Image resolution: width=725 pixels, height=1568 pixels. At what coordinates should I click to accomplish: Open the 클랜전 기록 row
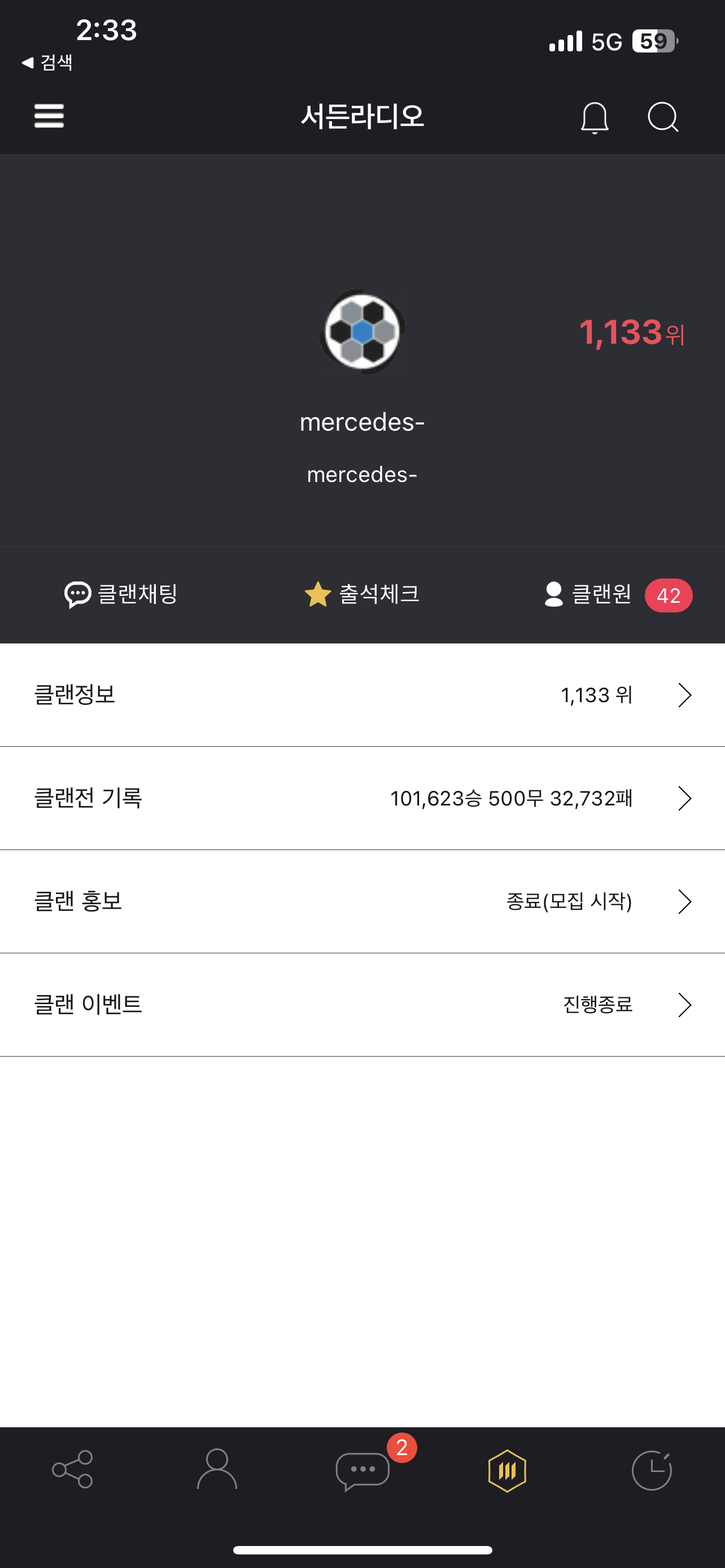tap(362, 798)
